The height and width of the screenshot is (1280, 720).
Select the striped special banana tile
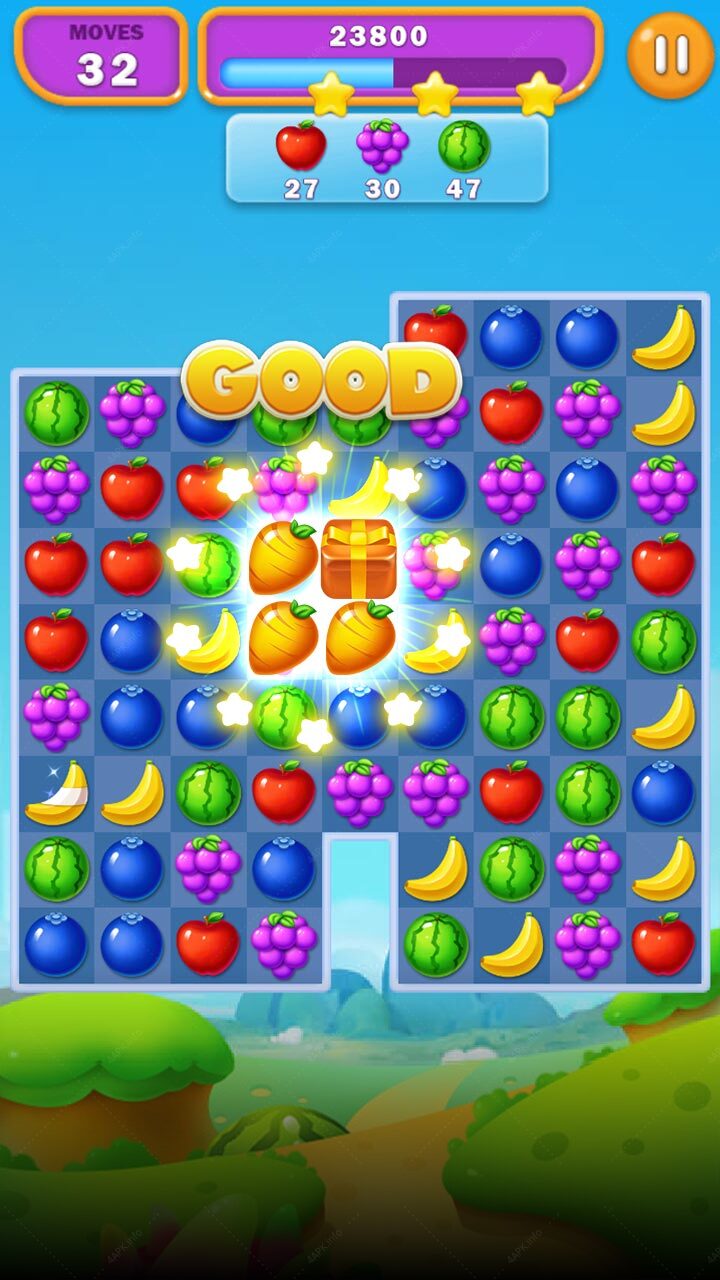point(56,792)
